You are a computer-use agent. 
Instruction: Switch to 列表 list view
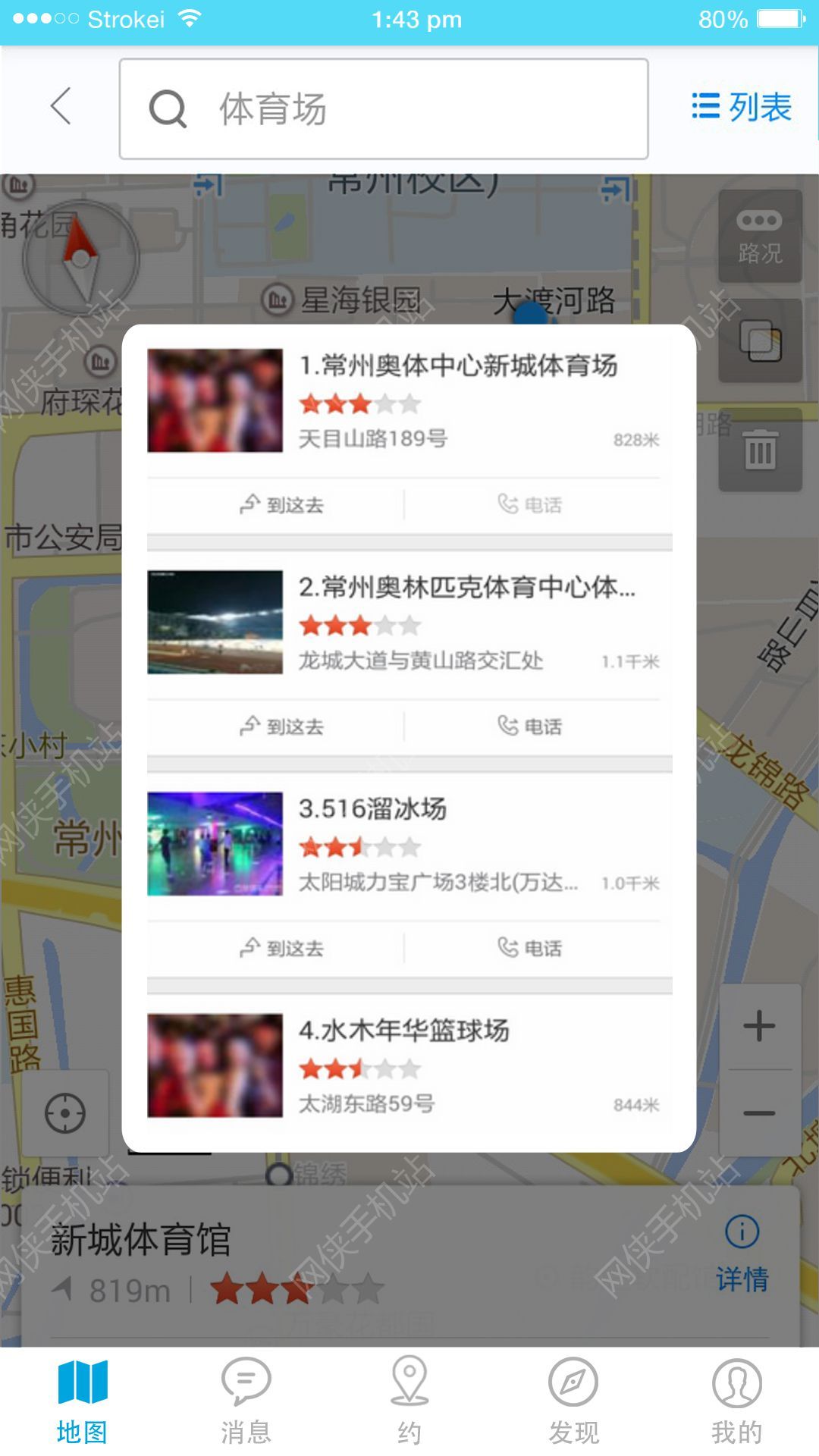pos(742,107)
